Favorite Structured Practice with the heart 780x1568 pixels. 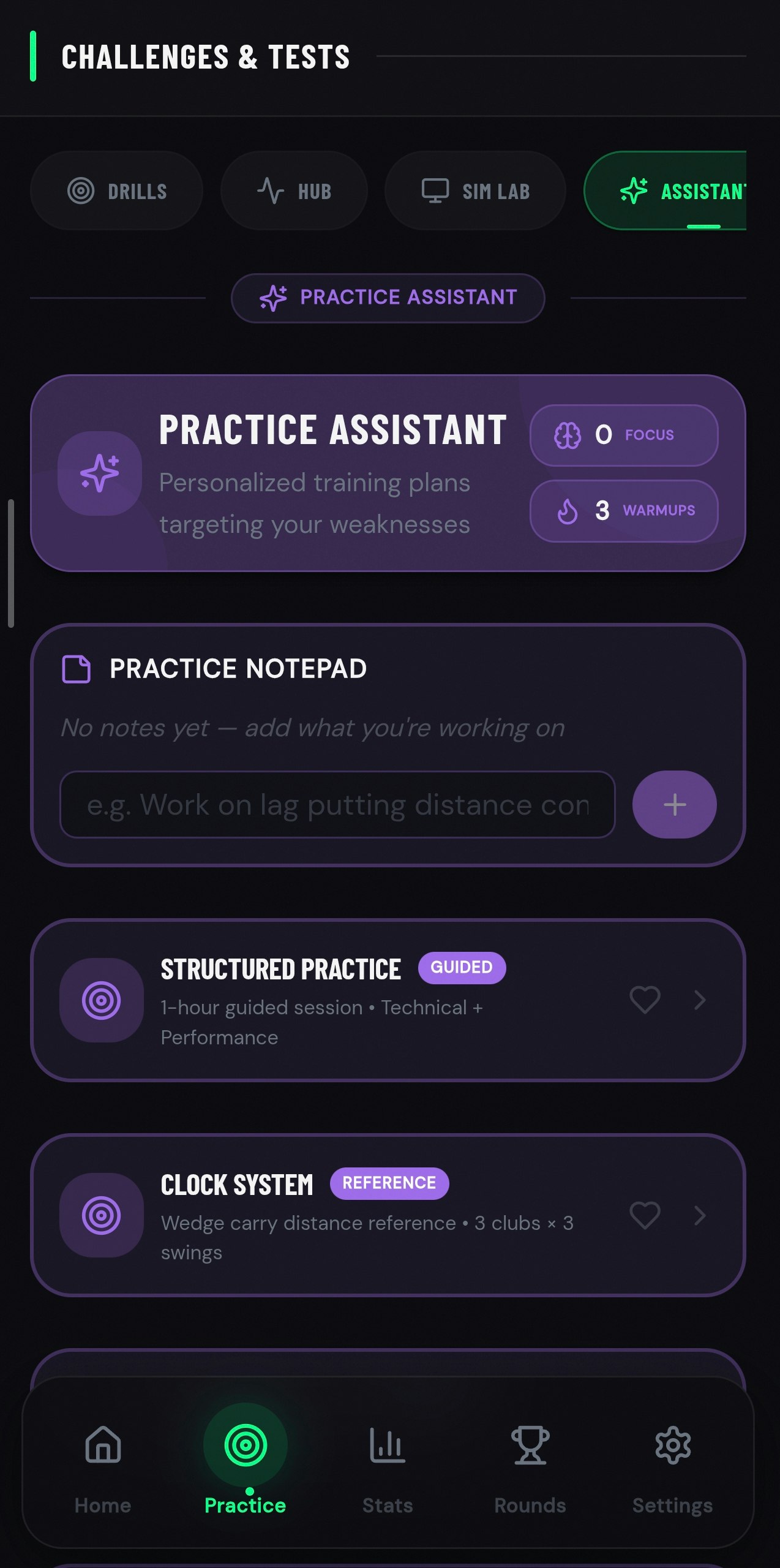[x=645, y=1000]
